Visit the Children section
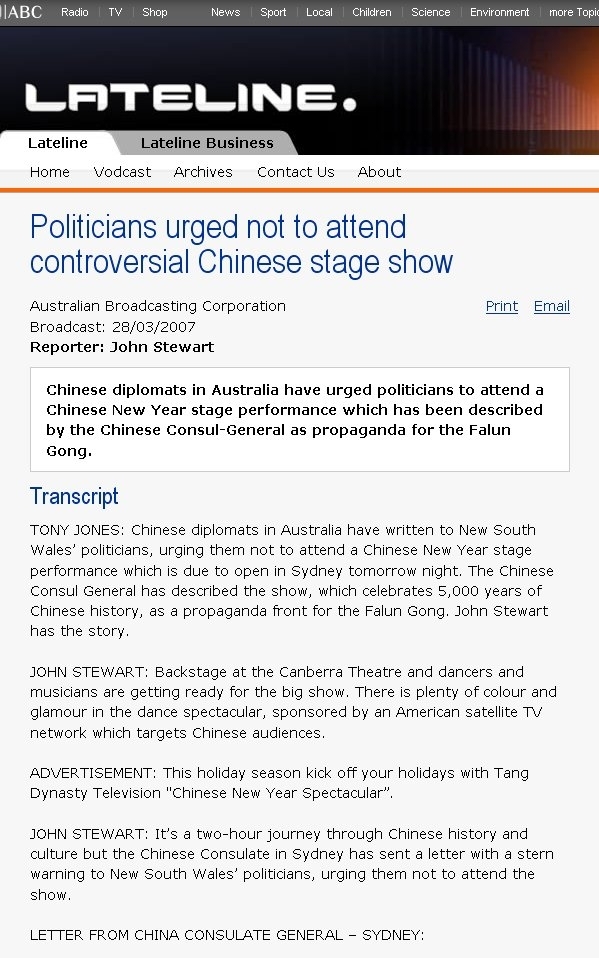Viewport: 599px width, 958px height. pyautogui.click(x=372, y=12)
